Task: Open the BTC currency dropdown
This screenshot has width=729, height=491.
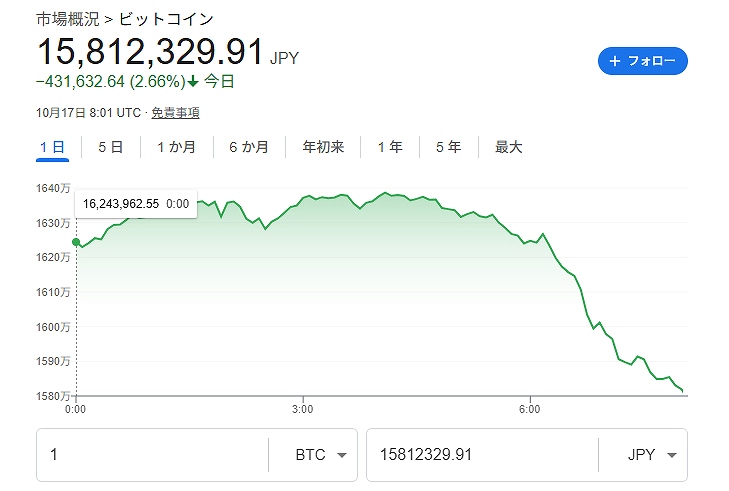Action: pyautogui.click(x=322, y=455)
